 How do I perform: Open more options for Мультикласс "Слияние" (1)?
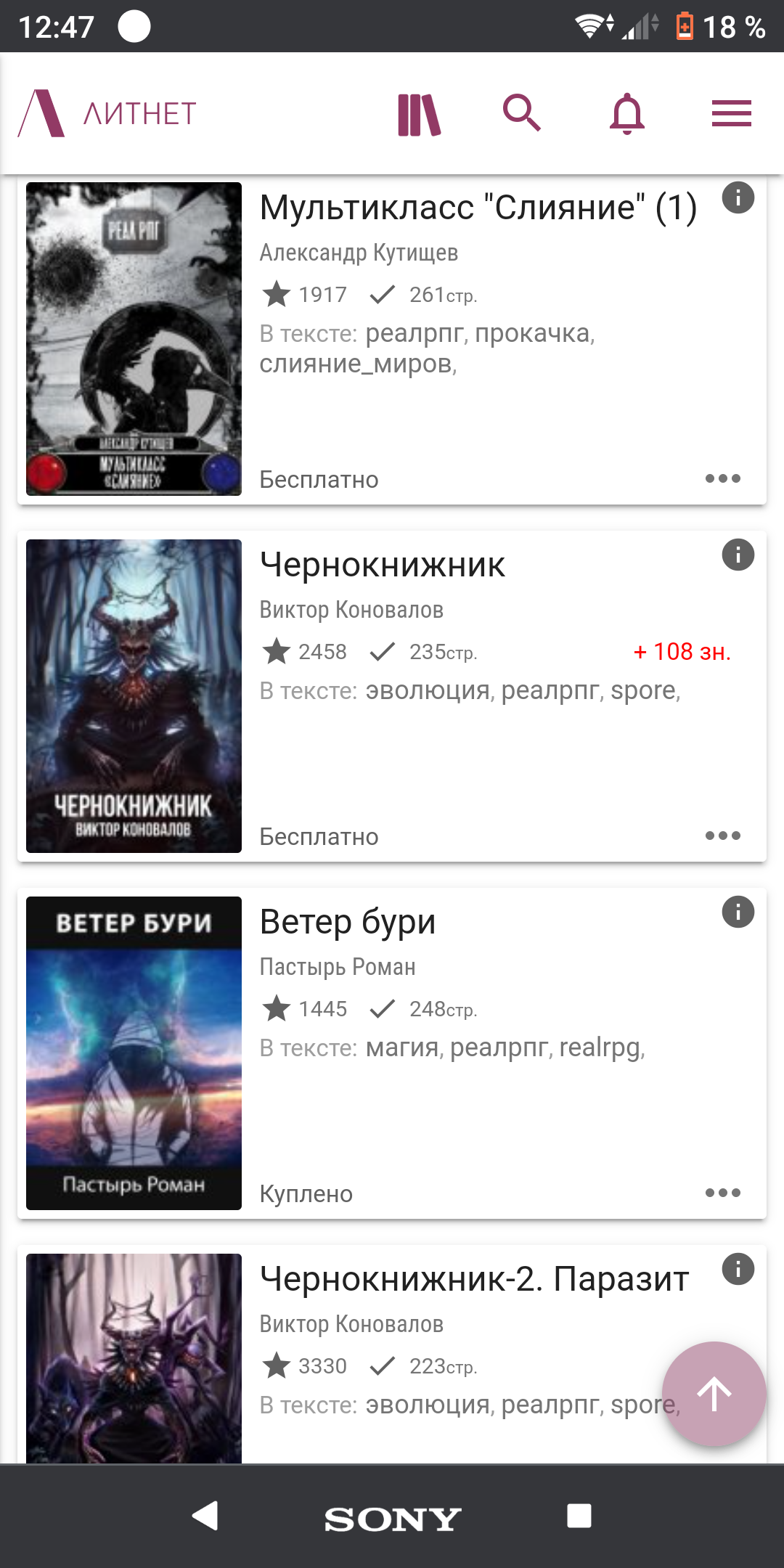[722, 478]
